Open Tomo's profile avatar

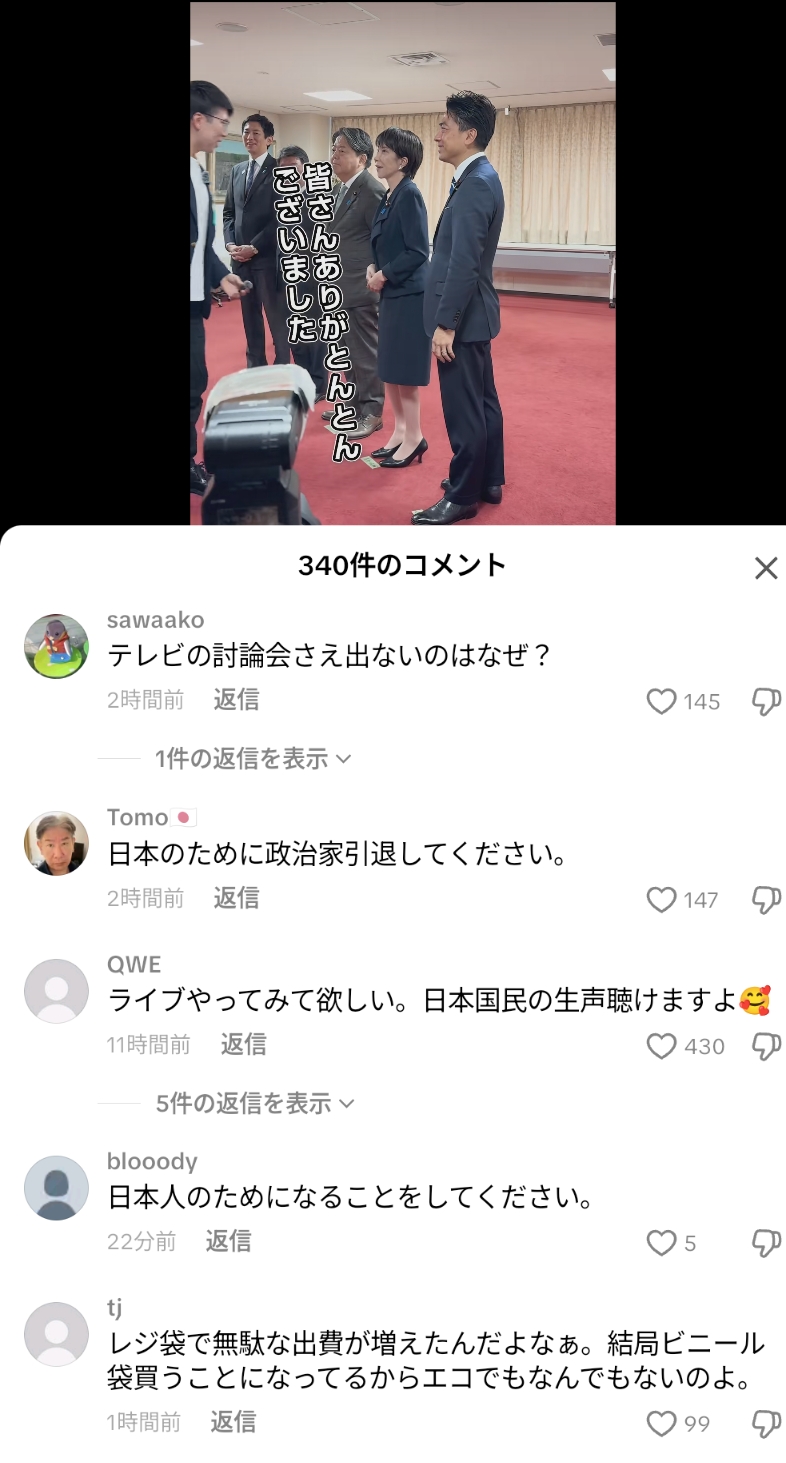(x=56, y=843)
